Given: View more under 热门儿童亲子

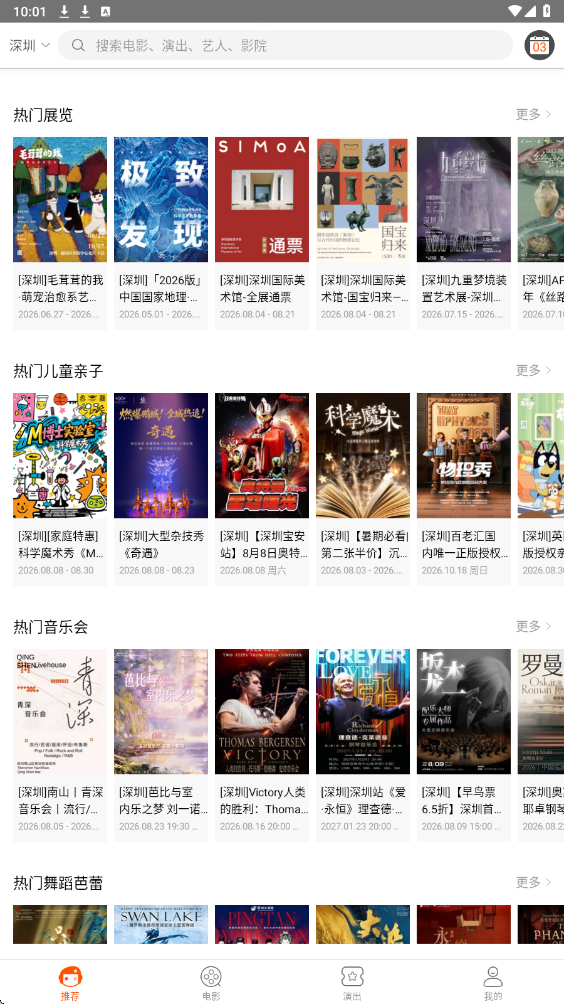Looking at the screenshot, I should [533, 370].
